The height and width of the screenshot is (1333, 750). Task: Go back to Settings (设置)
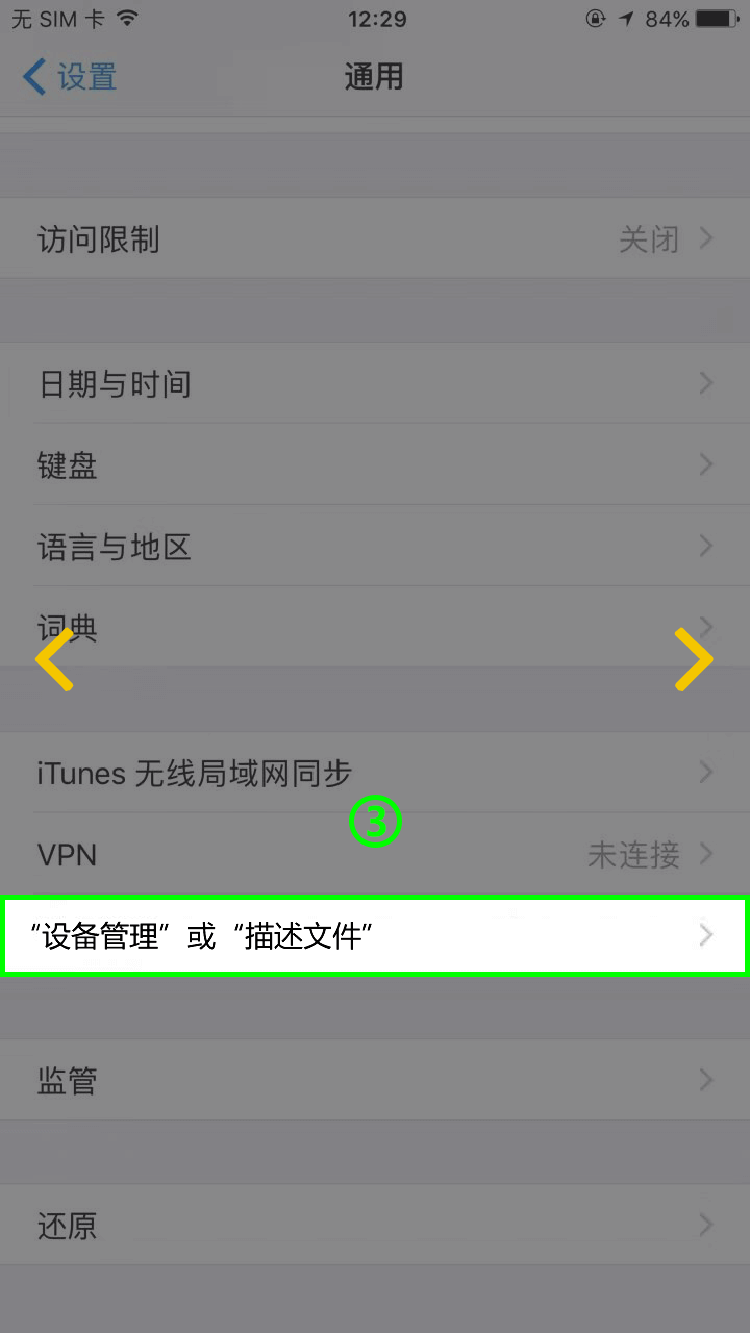(70, 77)
